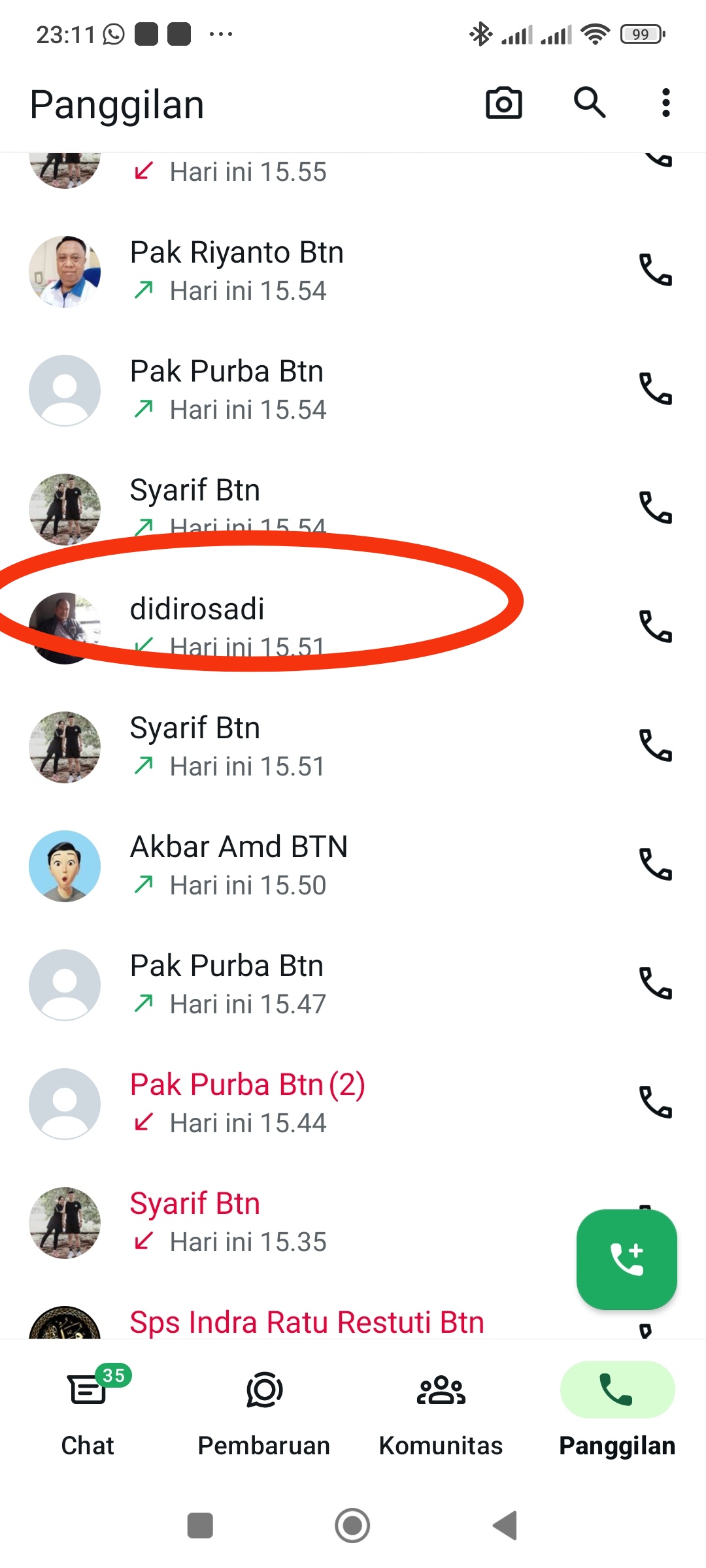Open the Pak Purba Btn 15.47 call entry
The height and width of the screenshot is (1568, 706).
[261, 983]
